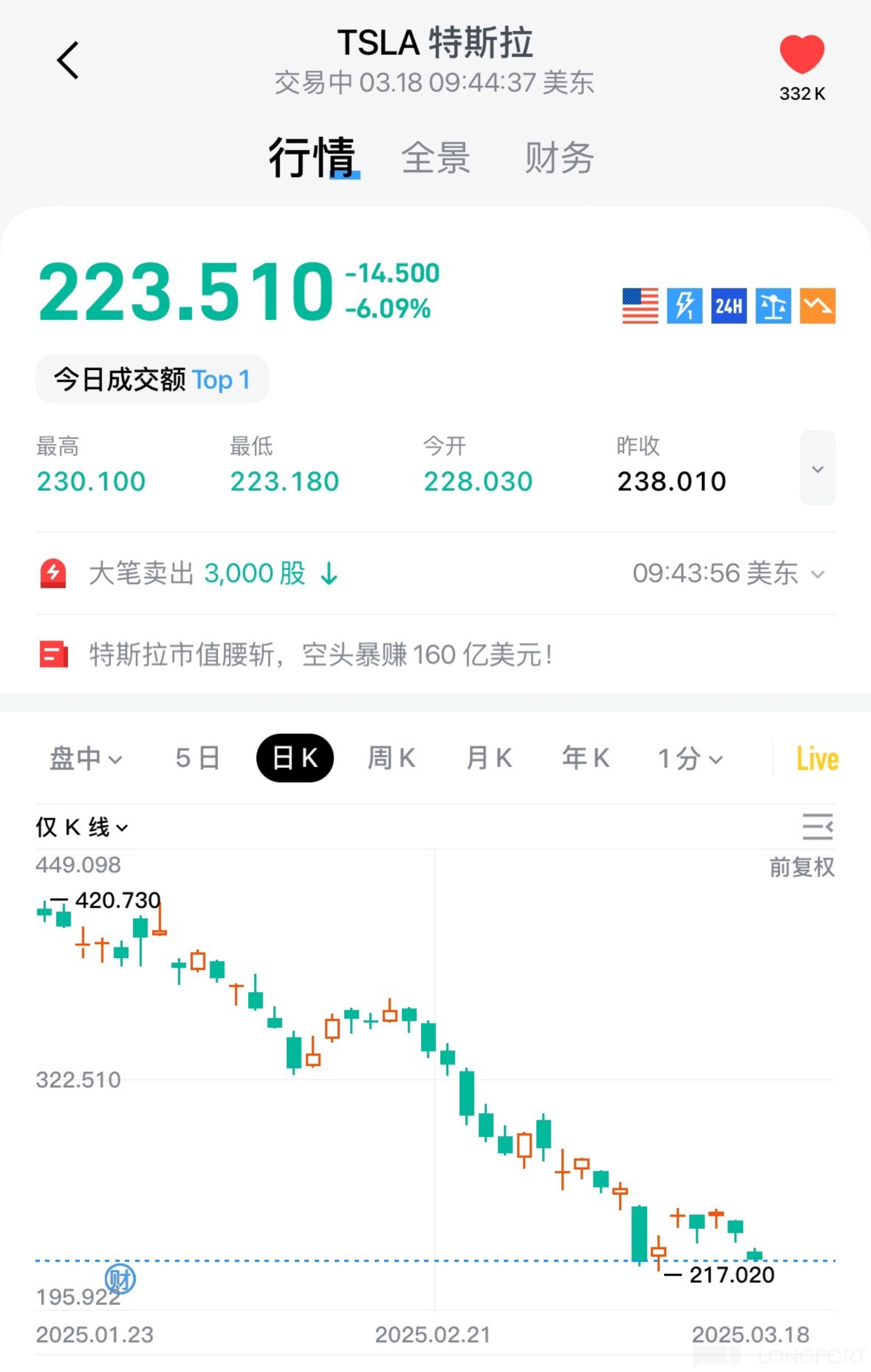Screen dimensions: 871x1372
Task: Expand the price details chevron beside 昨收
Action: pos(817,469)
